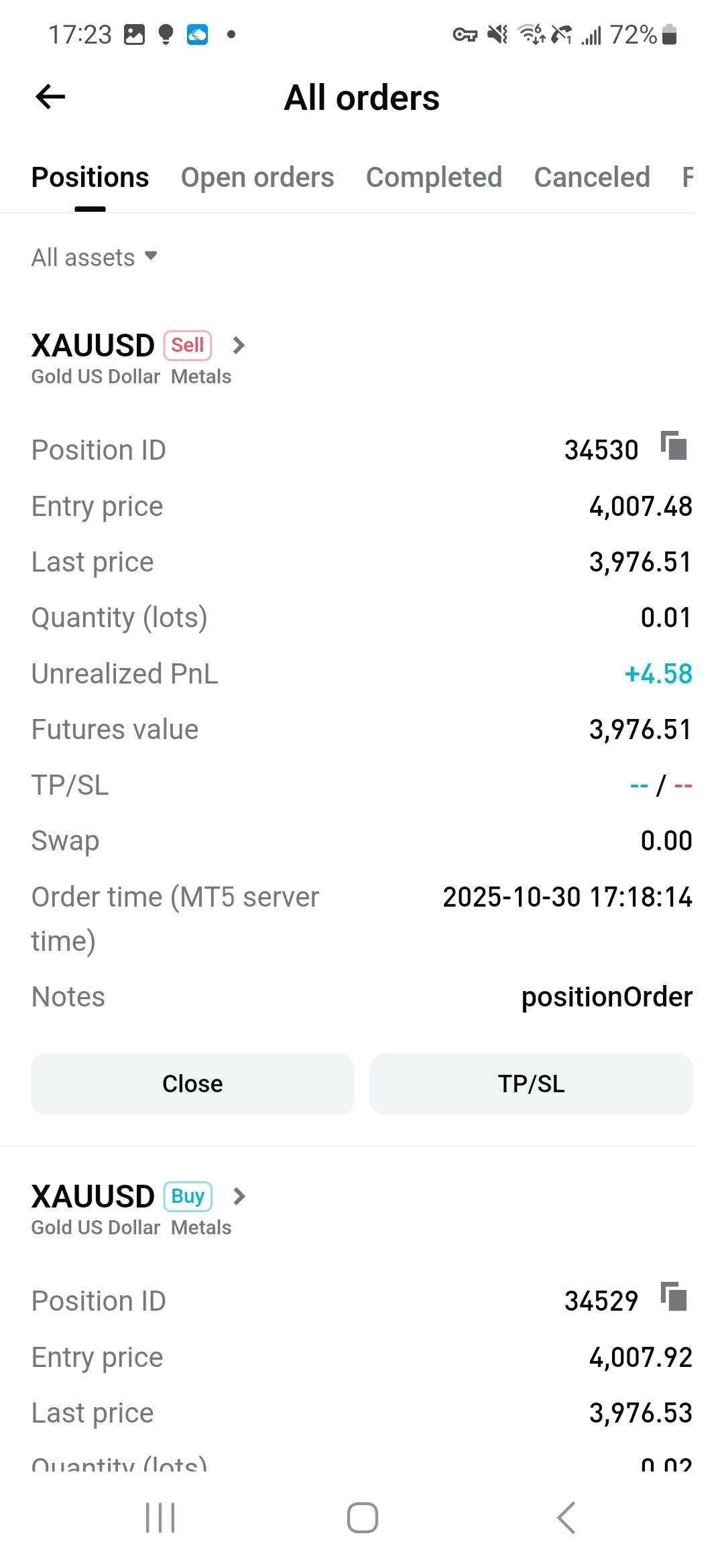Image resolution: width=724 pixels, height=1568 pixels.
Task: Expand details for the XAUUSD Sell position
Action: click(x=239, y=346)
